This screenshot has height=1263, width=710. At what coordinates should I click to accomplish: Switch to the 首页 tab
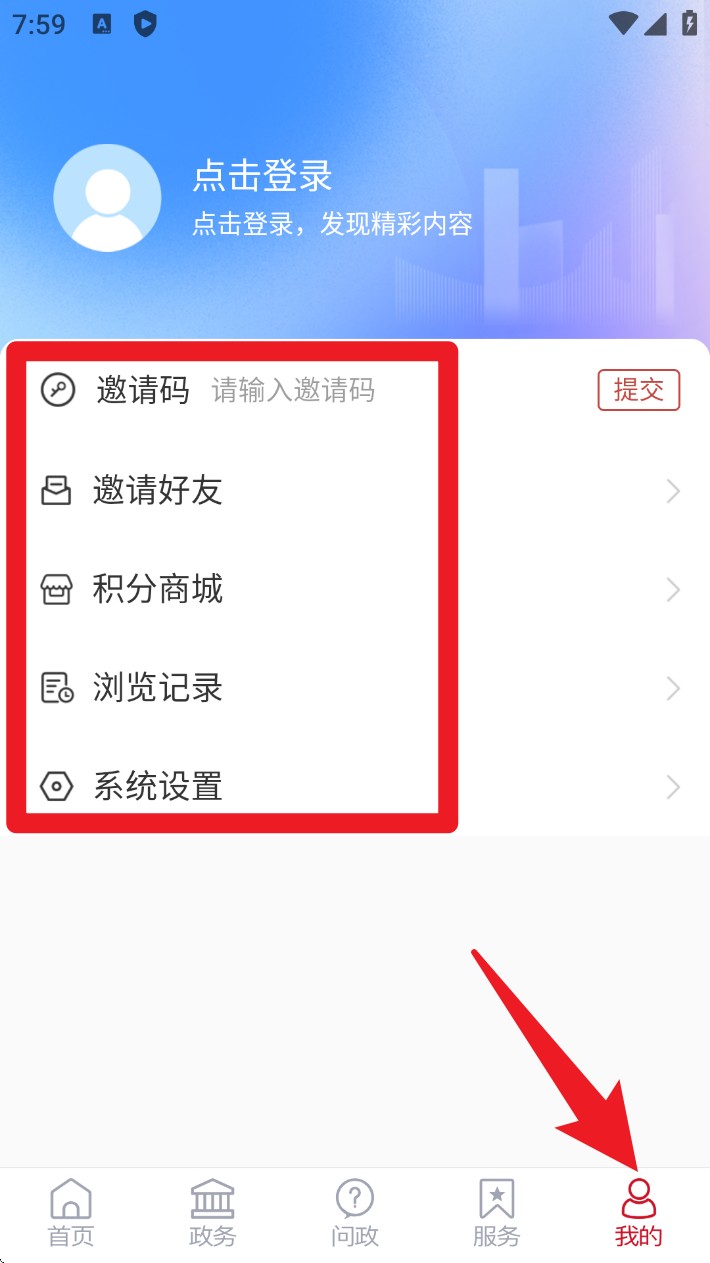[71, 1212]
